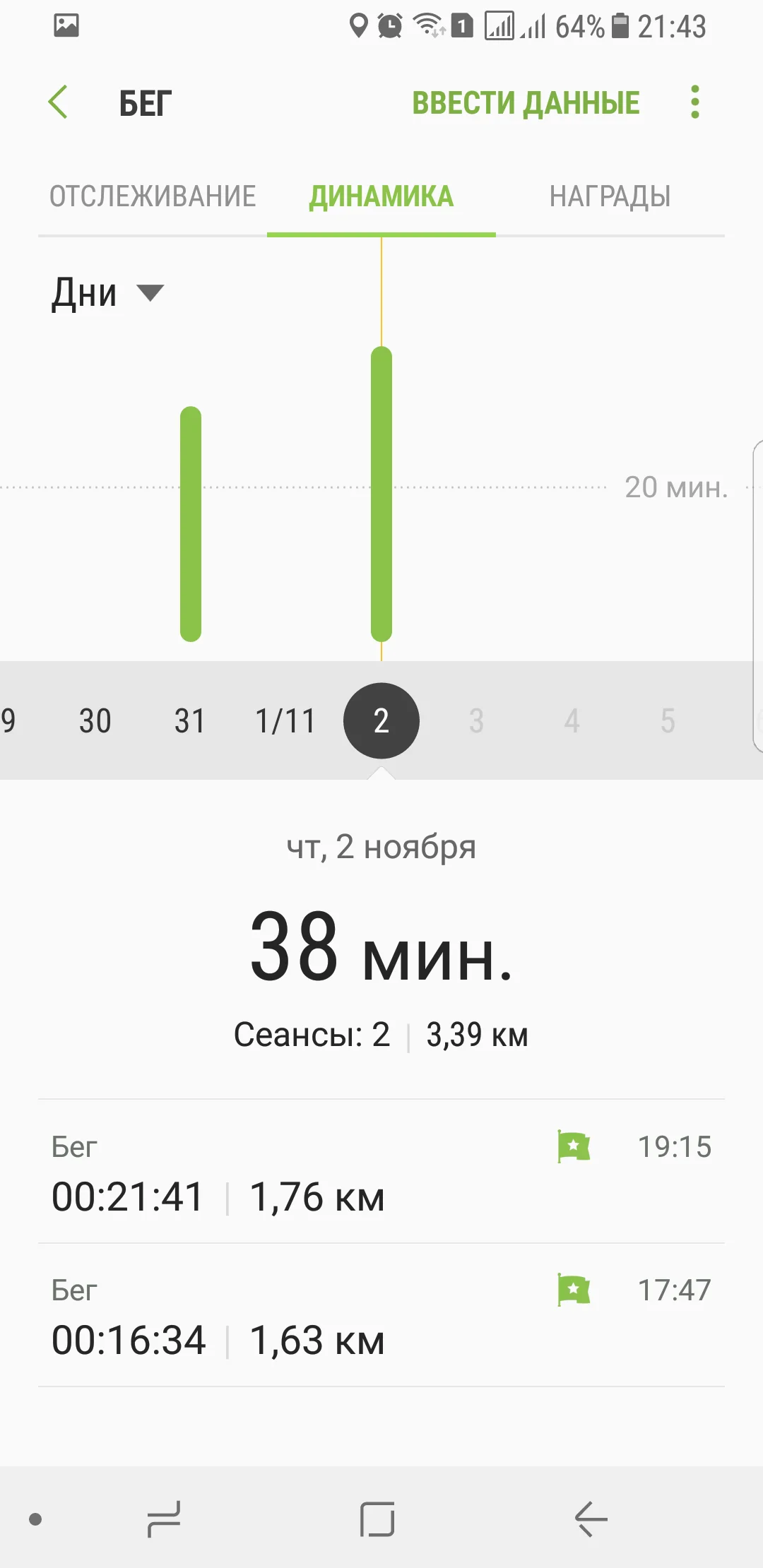Tap ВВЕСТИ ДАННЫЕ to add run data

526,103
